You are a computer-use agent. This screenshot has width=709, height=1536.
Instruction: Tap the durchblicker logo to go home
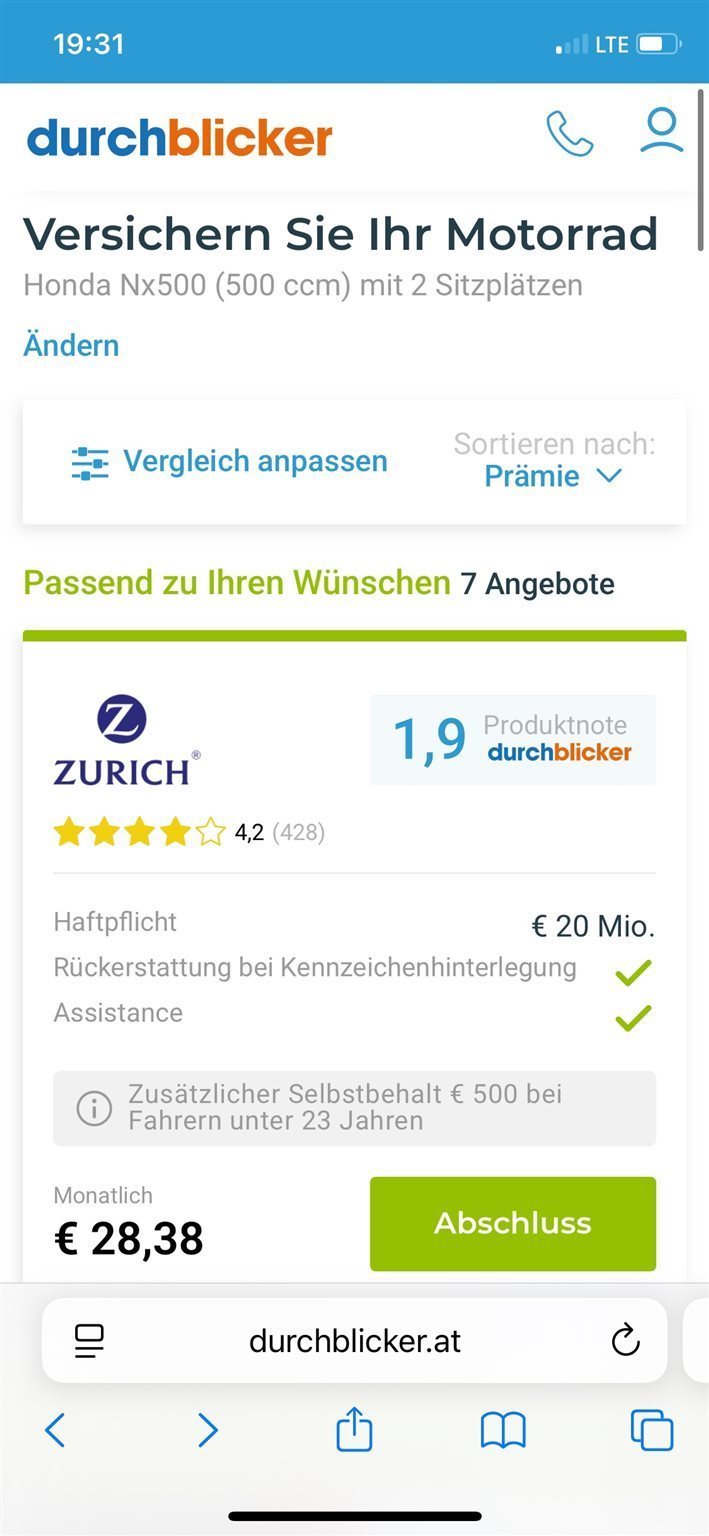[x=179, y=137]
